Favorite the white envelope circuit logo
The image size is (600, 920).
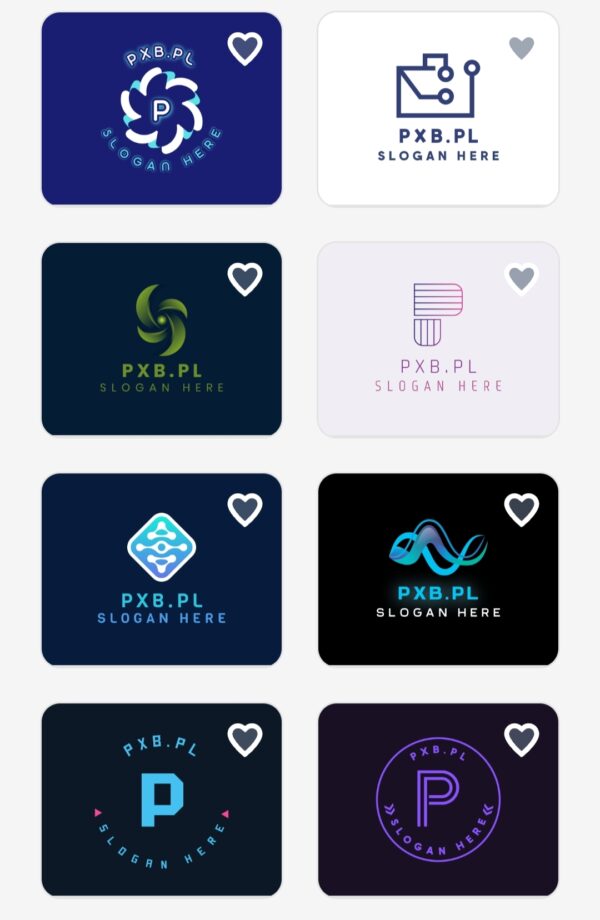[521, 48]
